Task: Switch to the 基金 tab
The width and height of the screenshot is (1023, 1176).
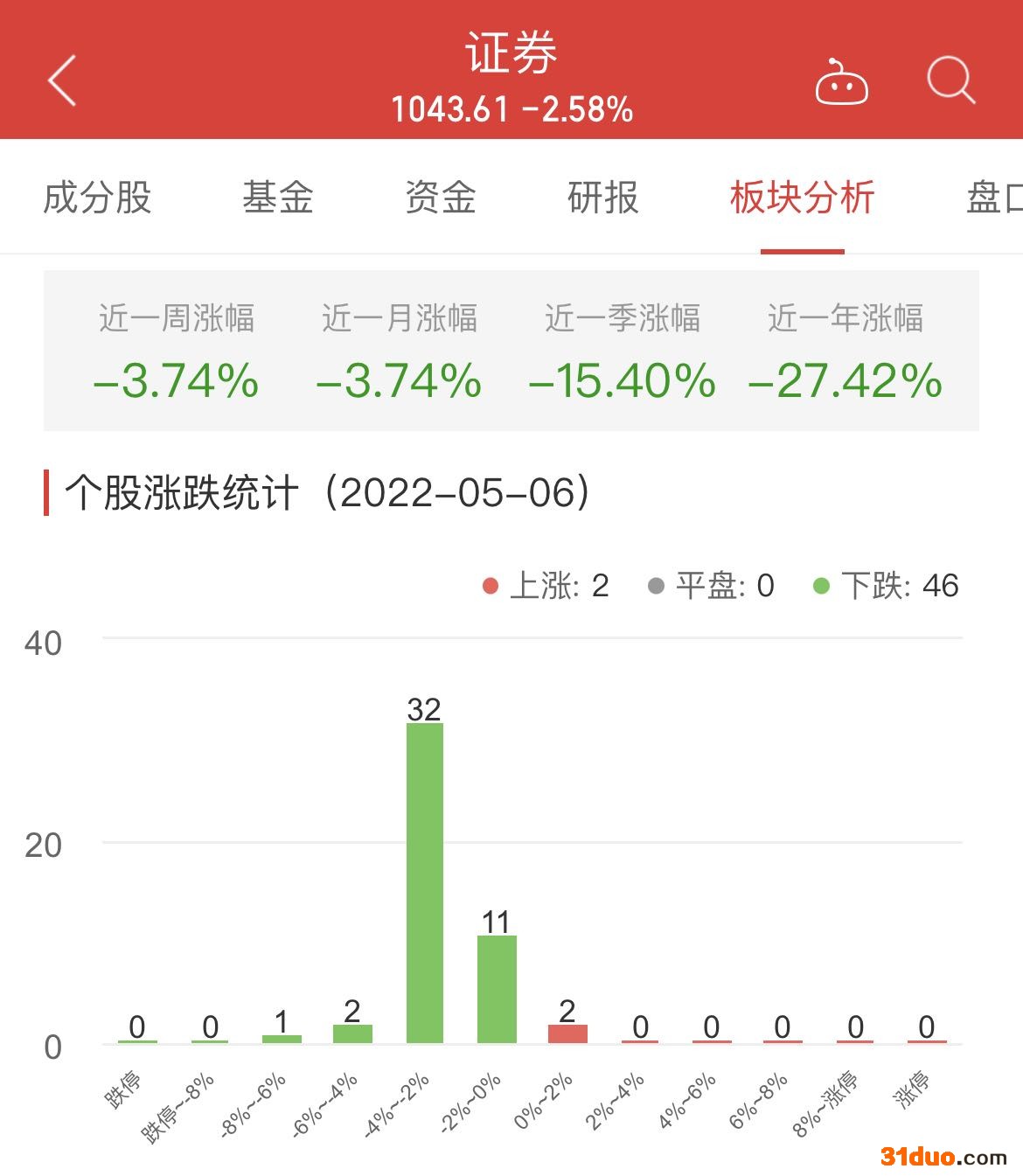Action: [x=277, y=198]
